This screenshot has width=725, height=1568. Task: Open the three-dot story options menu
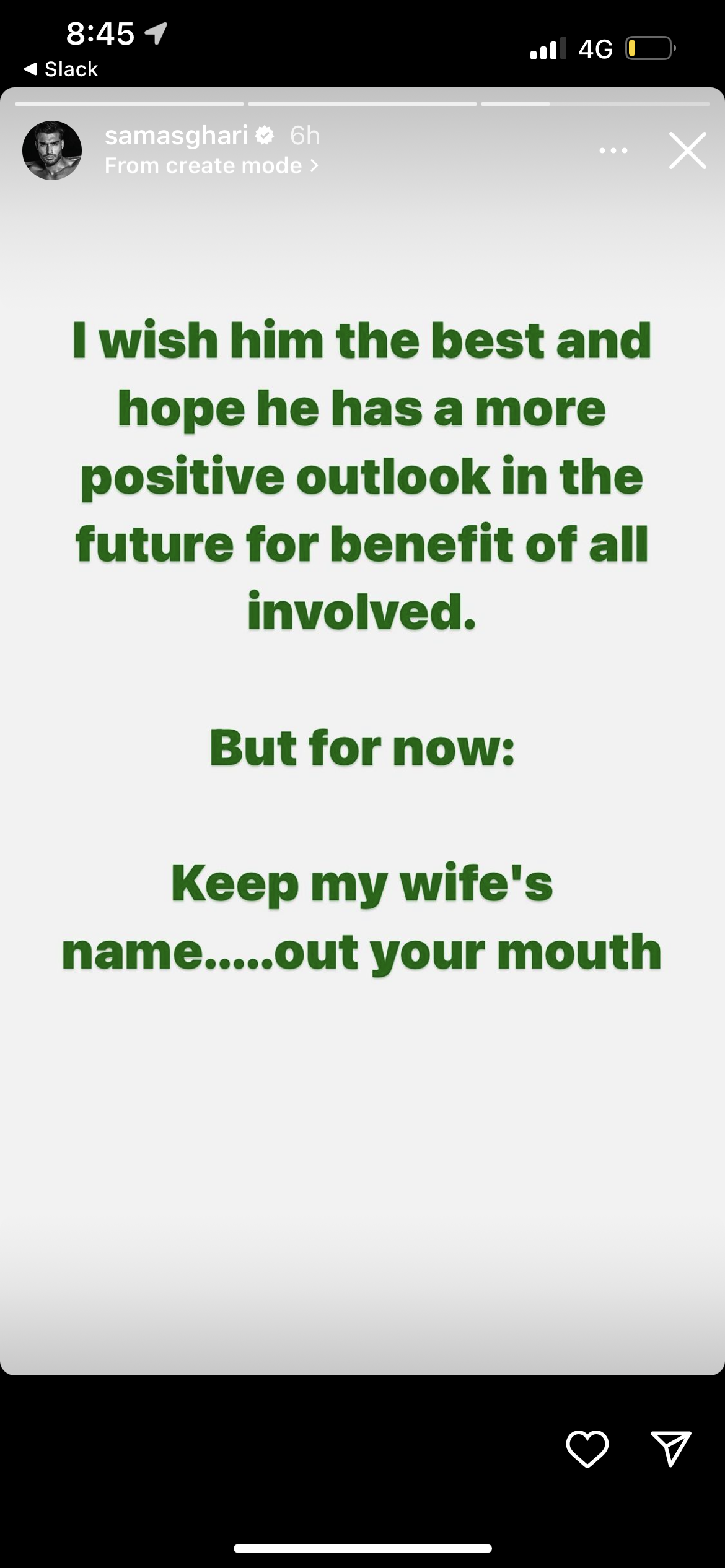pyautogui.click(x=613, y=150)
